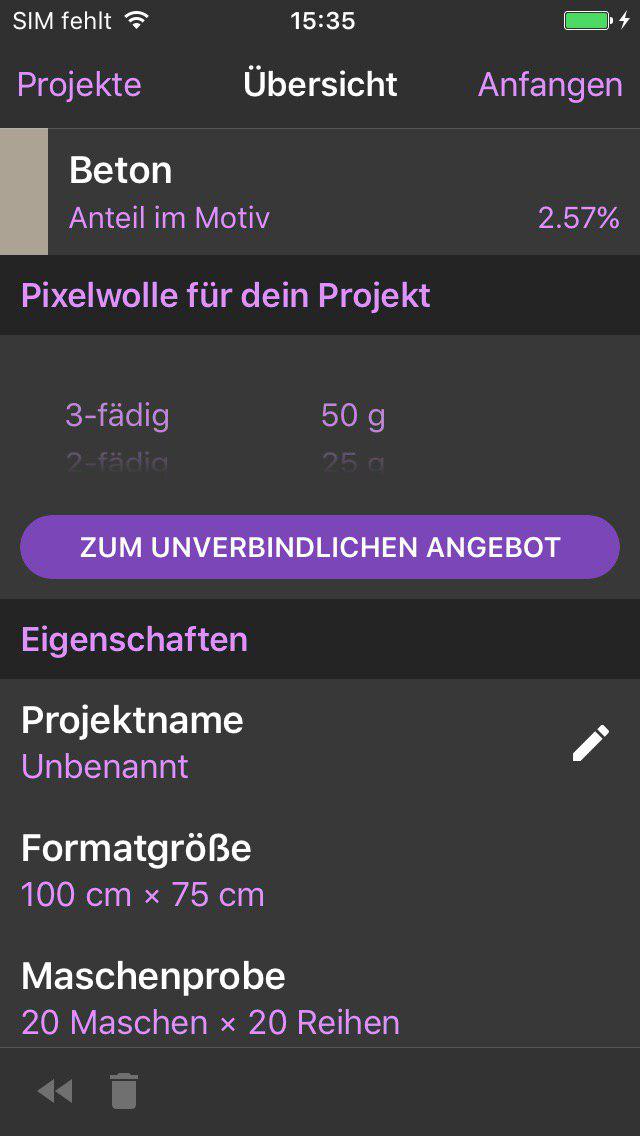Image resolution: width=640 pixels, height=1136 pixels.
Task: Edit the Projektname with the pencil
Action: (590, 743)
